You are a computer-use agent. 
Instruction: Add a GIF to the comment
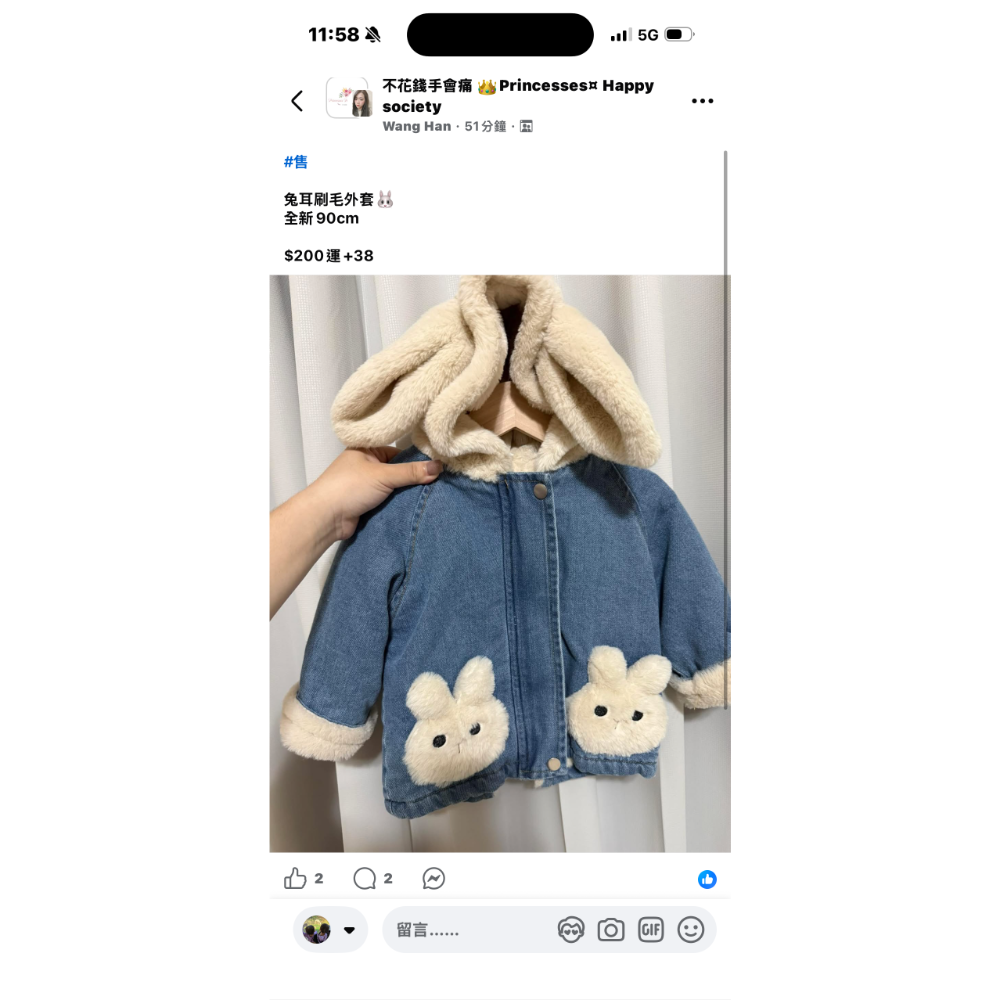651,930
